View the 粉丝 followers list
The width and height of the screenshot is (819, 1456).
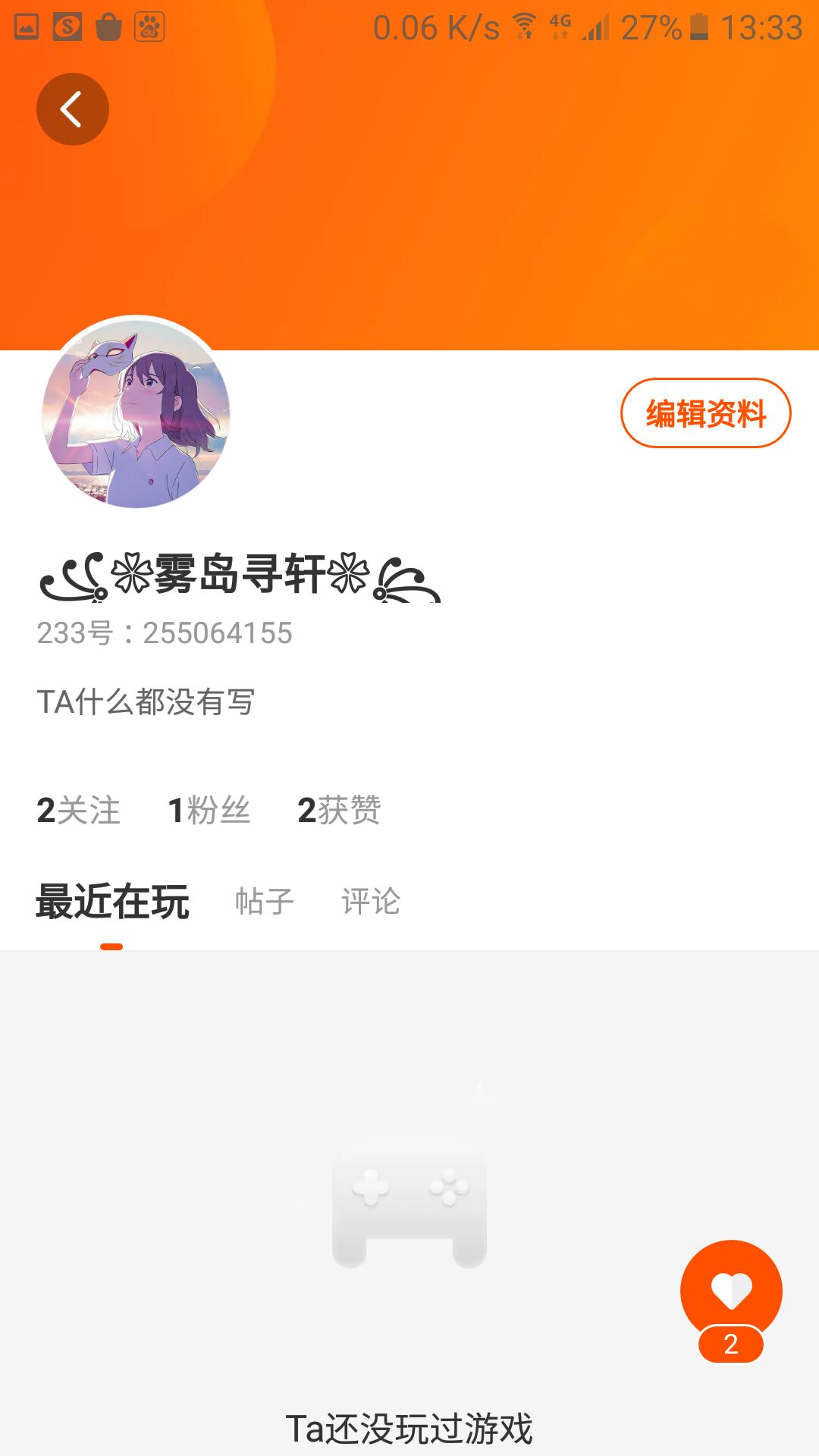click(x=209, y=810)
